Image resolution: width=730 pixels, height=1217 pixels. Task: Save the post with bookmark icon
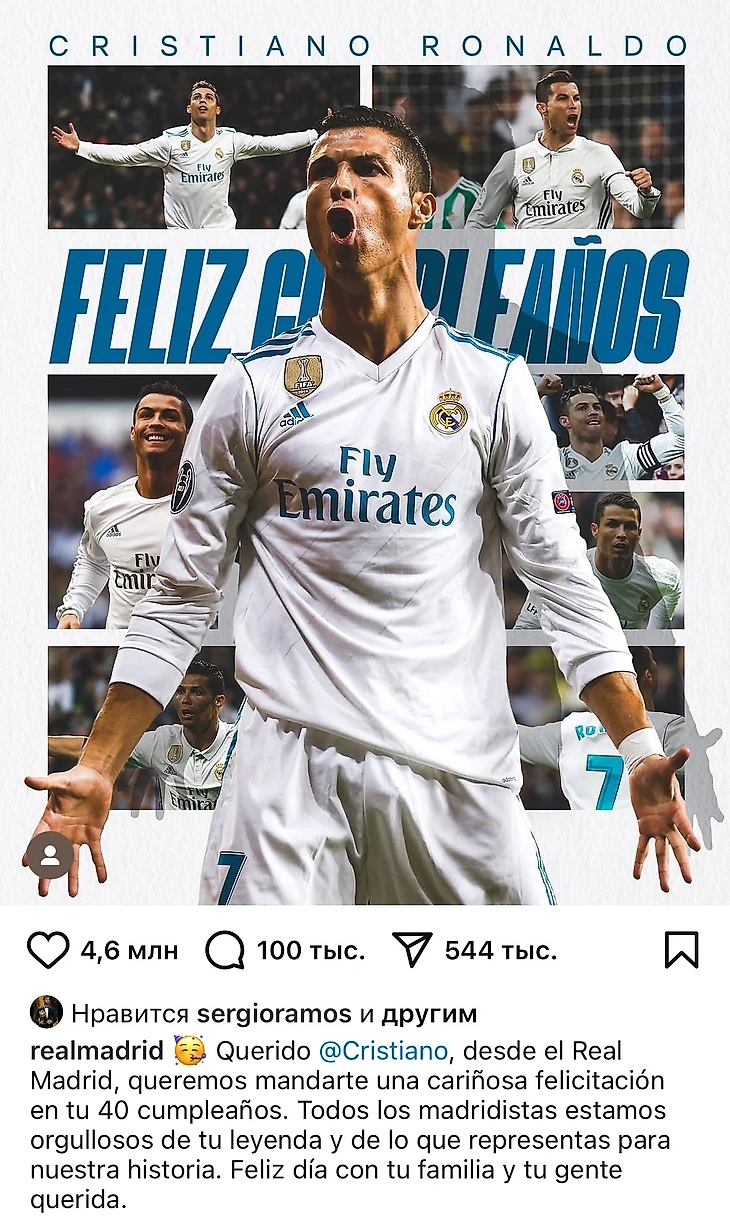tap(681, 950)
